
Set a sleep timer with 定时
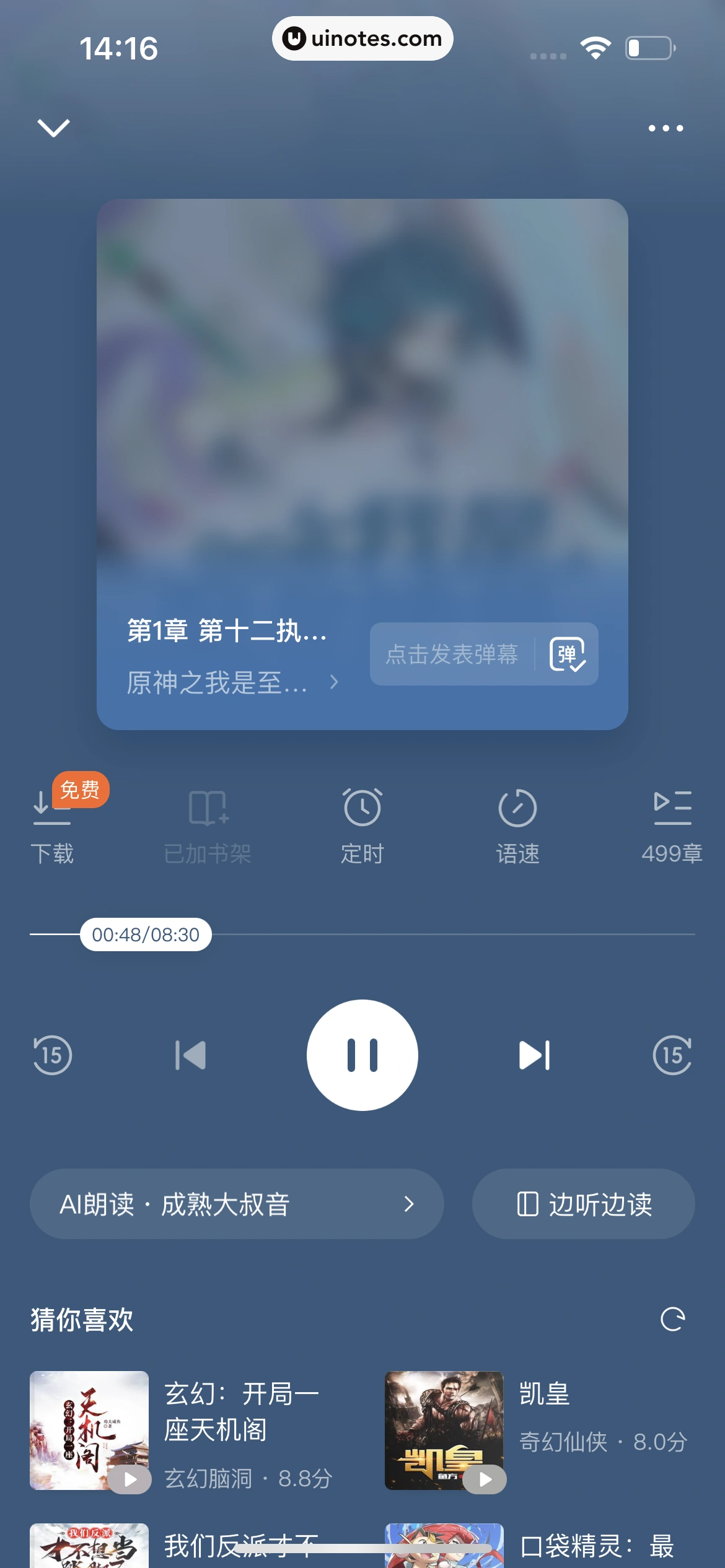362,825
